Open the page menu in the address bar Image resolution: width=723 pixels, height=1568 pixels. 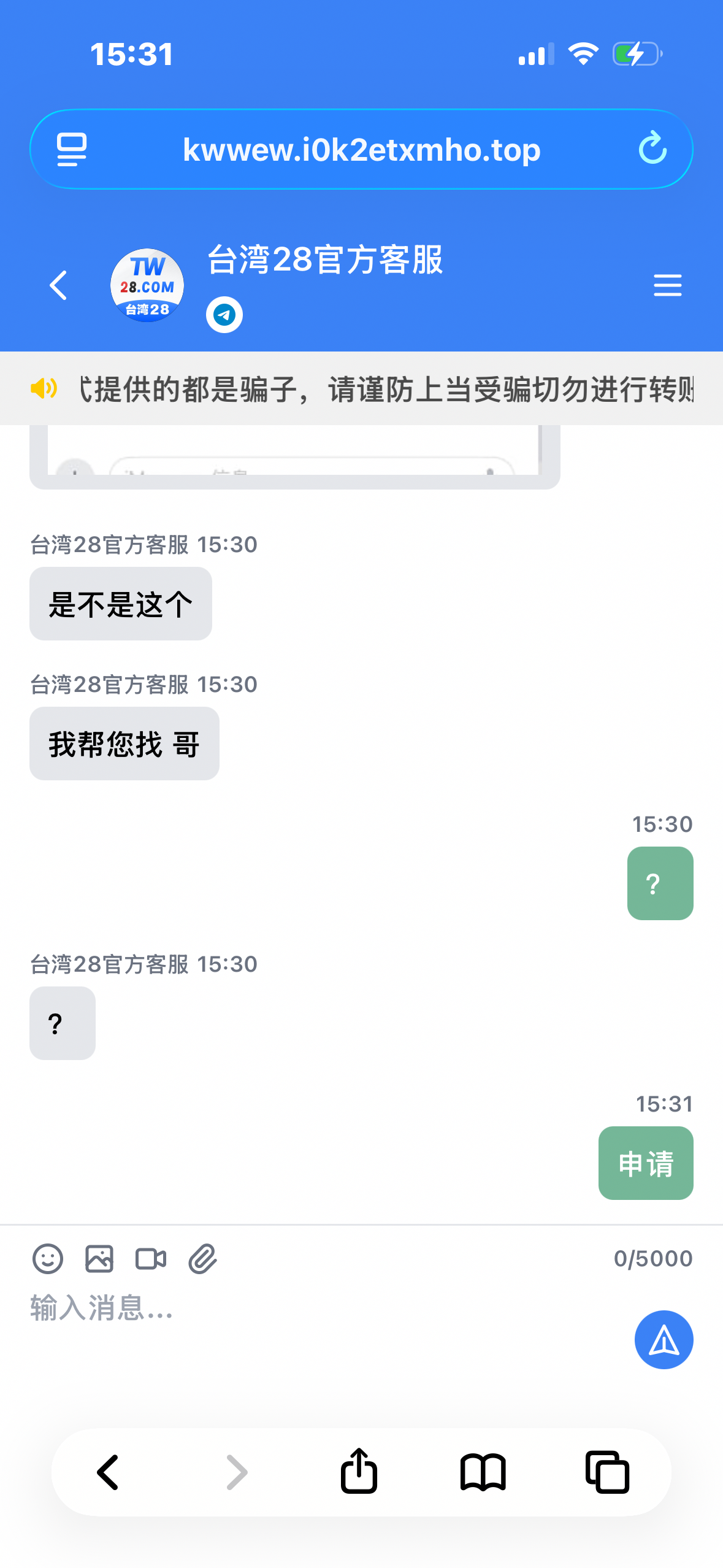[x=72, y=149]
